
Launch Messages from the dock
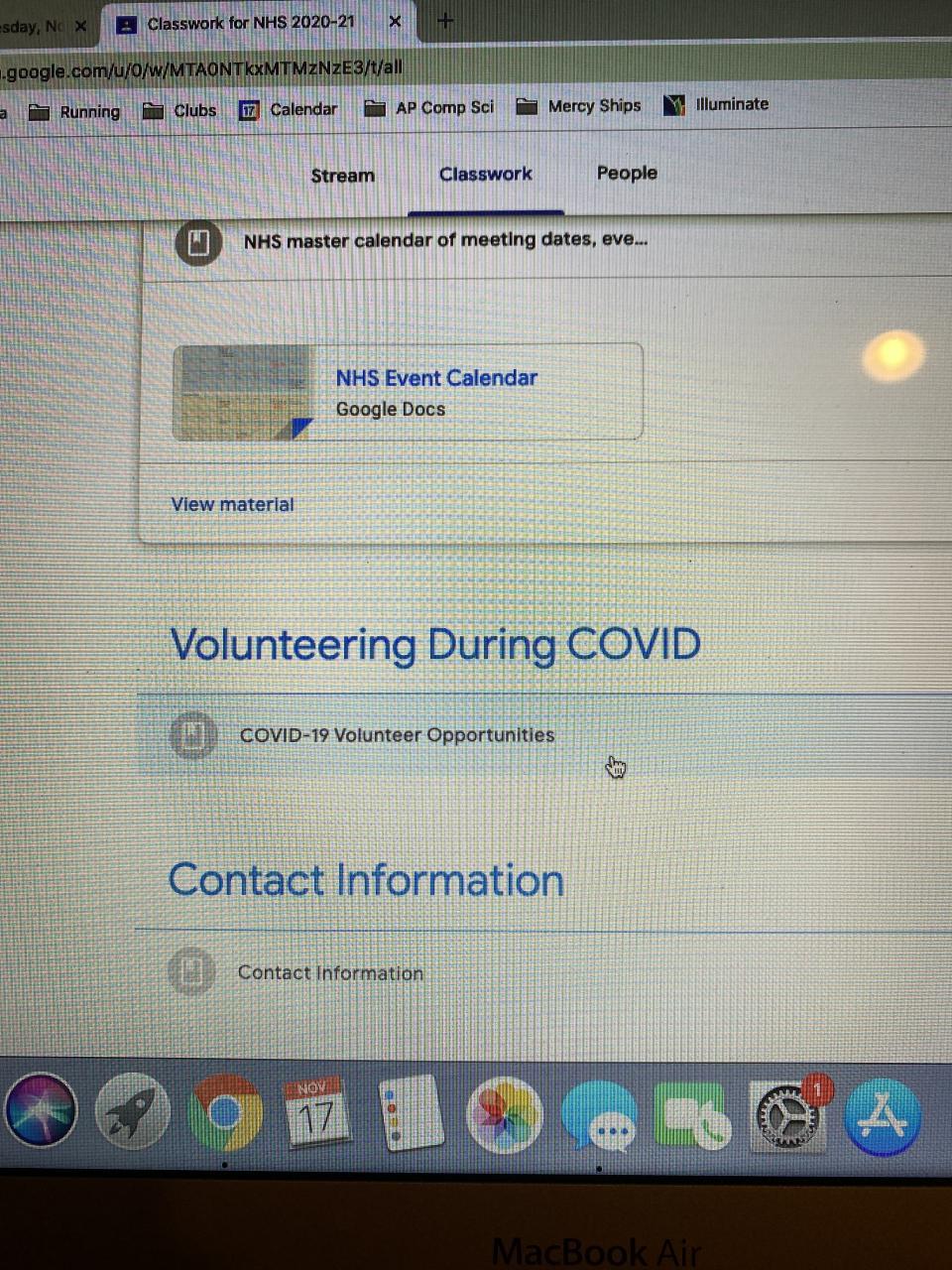click(599, 1117)
